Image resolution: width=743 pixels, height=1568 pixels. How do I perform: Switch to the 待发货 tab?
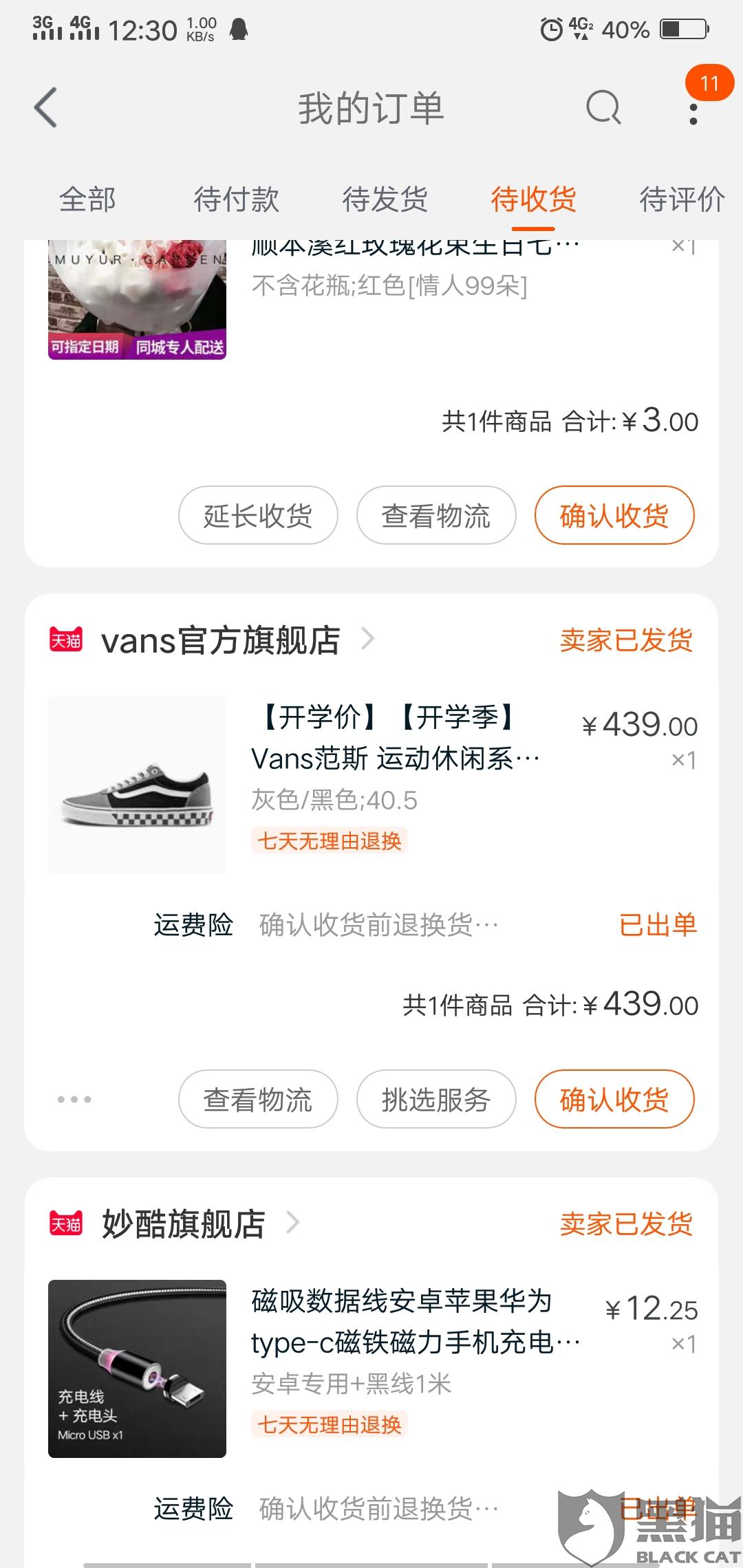pos(385,200)
